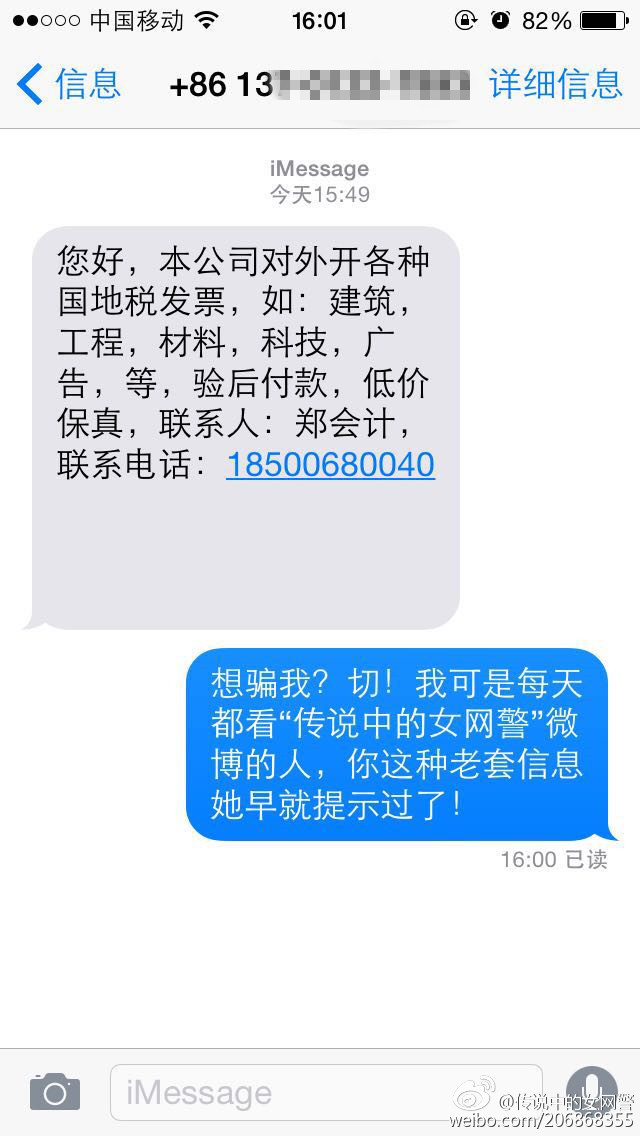Go back to the 信息 list
Image resolution: width=640 pixels, height=1136 pixels.
(68, 84)
